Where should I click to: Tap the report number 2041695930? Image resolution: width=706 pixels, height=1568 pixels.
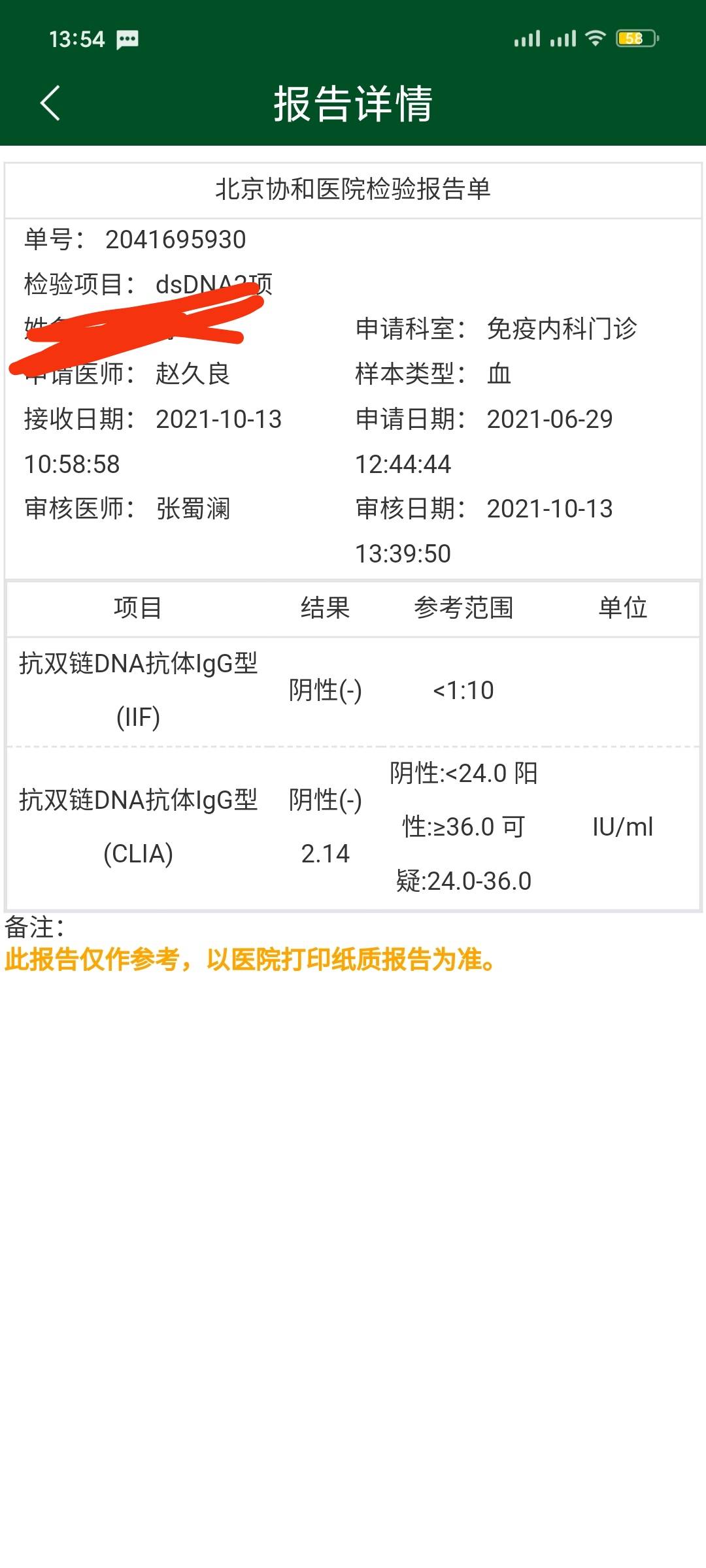(176, 240)
